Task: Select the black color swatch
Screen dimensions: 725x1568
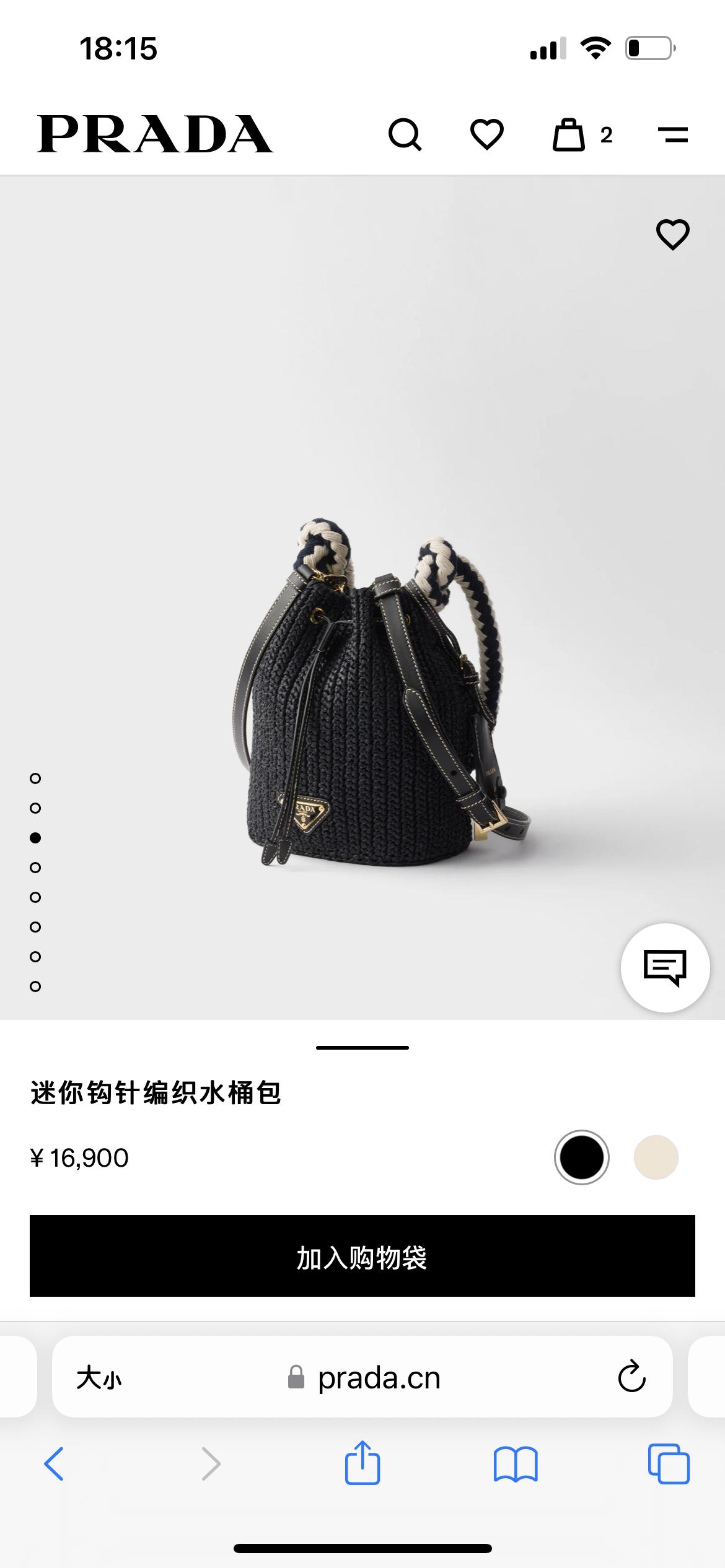Action: click(581, 1157)
